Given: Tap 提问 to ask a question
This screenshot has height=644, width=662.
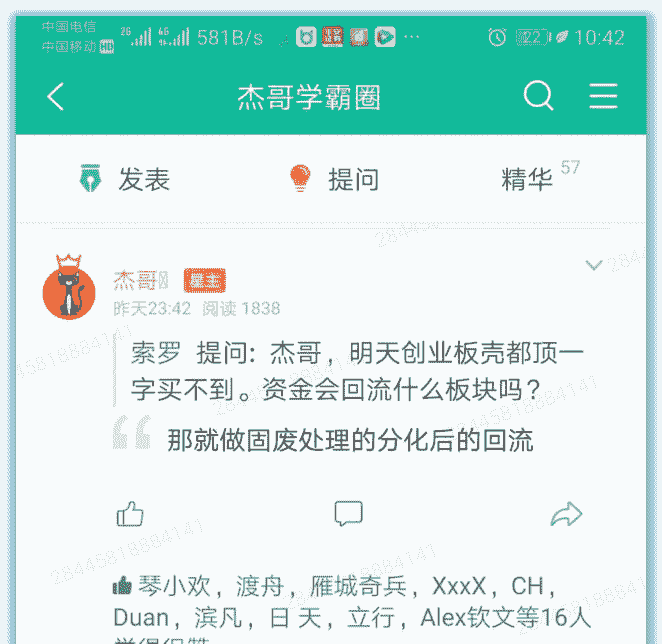Looking at the screenshot, I should pos(334,179).
